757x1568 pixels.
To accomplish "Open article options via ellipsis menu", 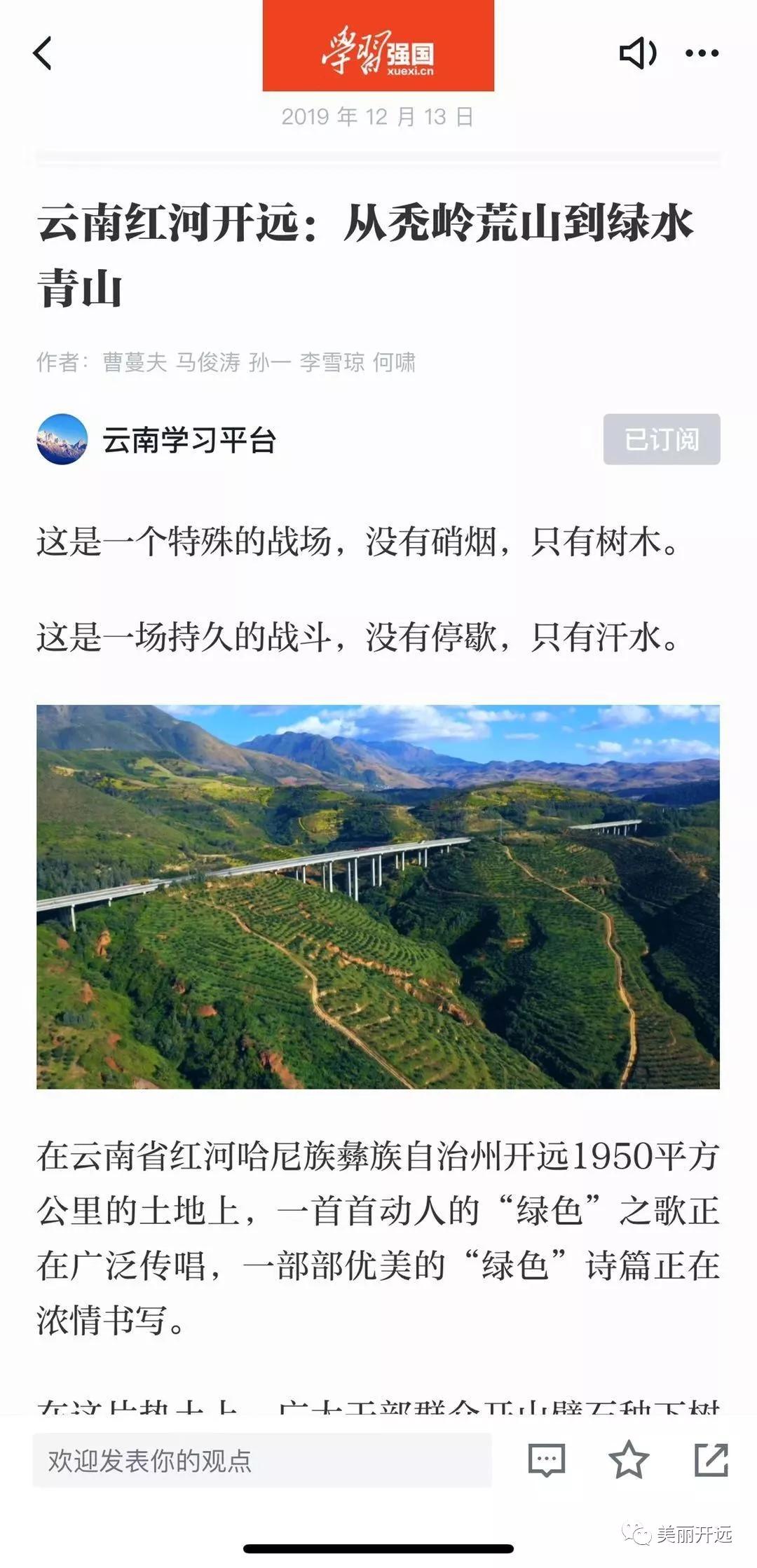I will 701,53.
